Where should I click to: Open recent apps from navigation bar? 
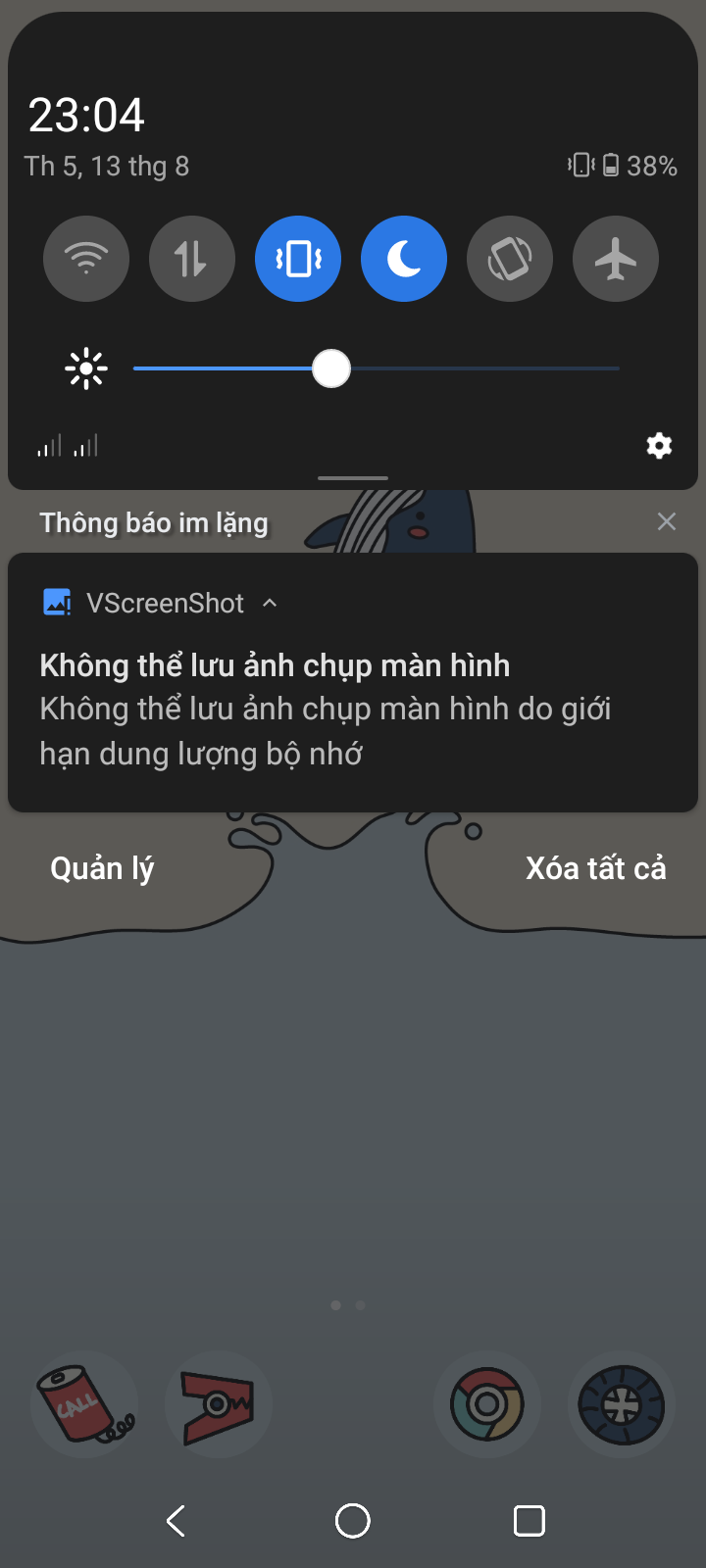click(x=529, y=1521)
